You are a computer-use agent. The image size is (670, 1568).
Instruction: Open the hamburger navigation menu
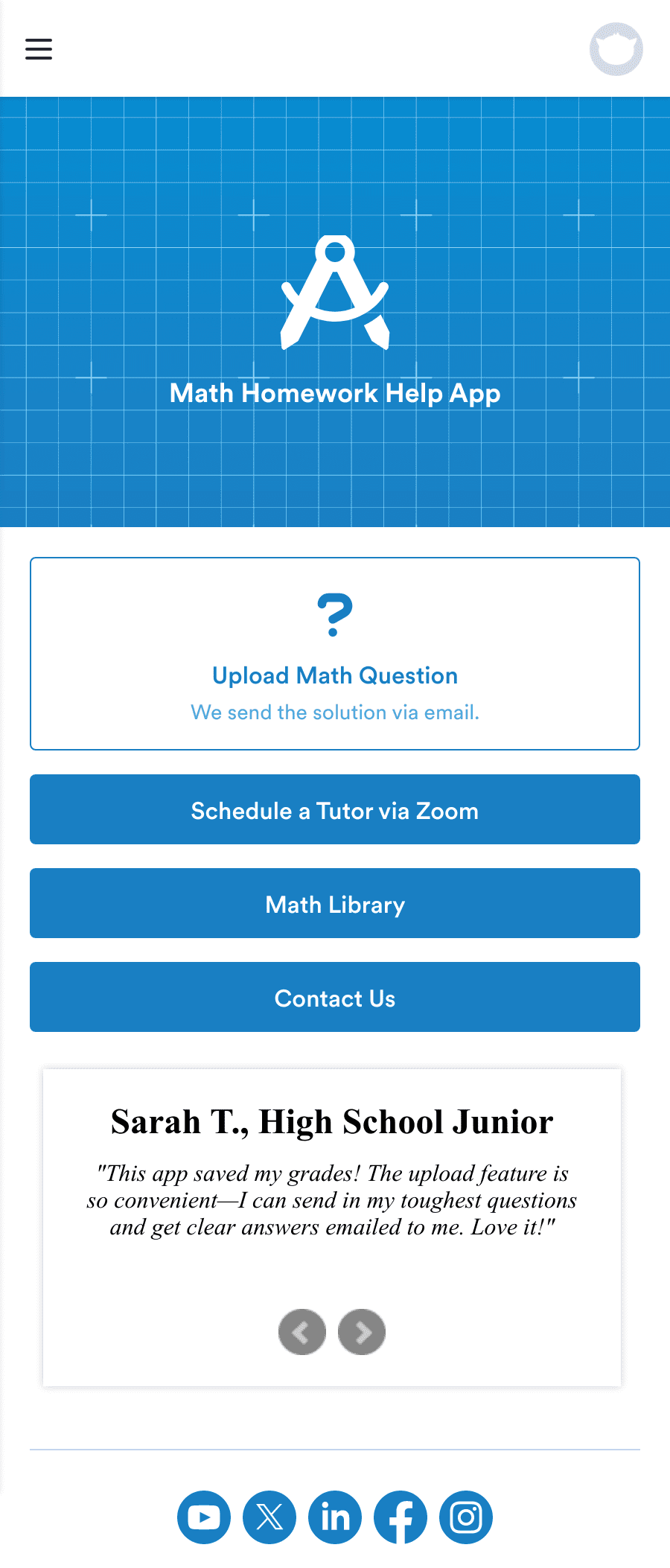pyautogui.click(x=38, y=48)
